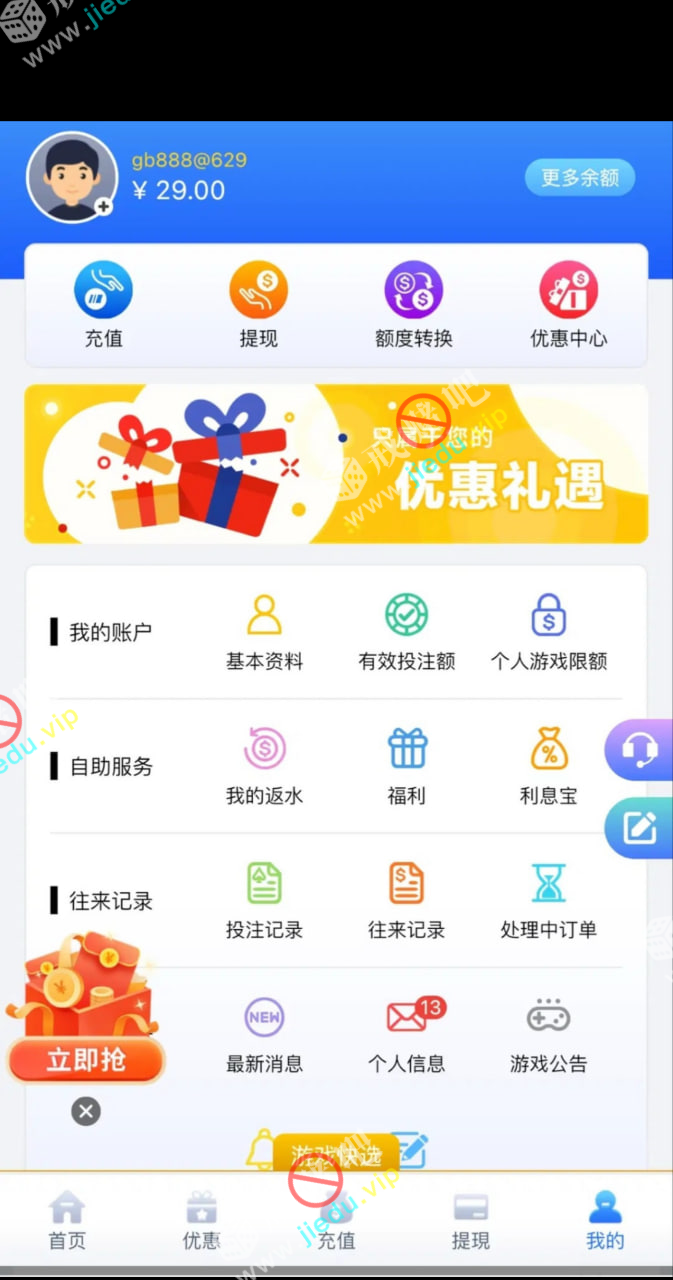Screen dimensions: 673x1280
Task: Open 个人游戏限额
Action: click(x=548, y=632)
